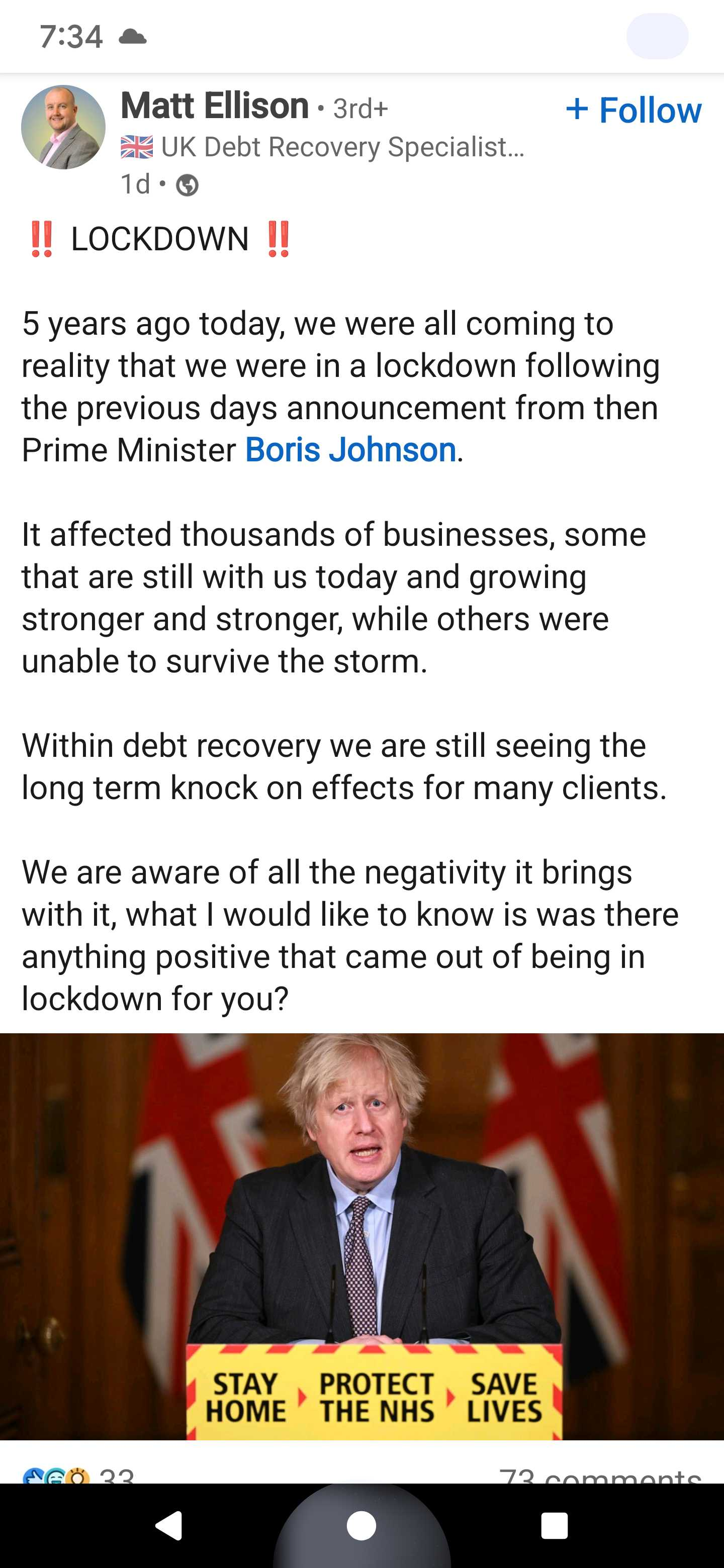Image resolution: width=724 pixels, height=1568 pixels.
Task: Follow Matt Ellison
Action: 633,110
